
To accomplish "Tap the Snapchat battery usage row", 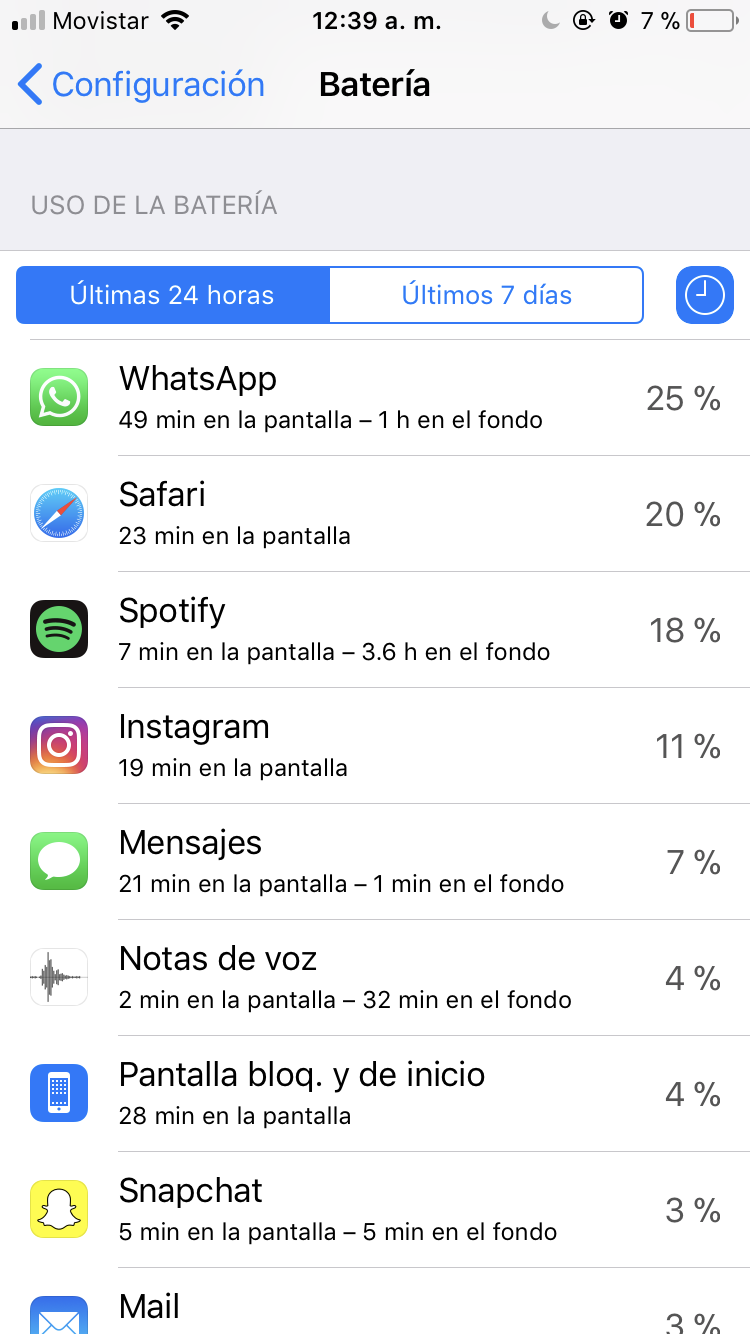I will click(375, 1210).
